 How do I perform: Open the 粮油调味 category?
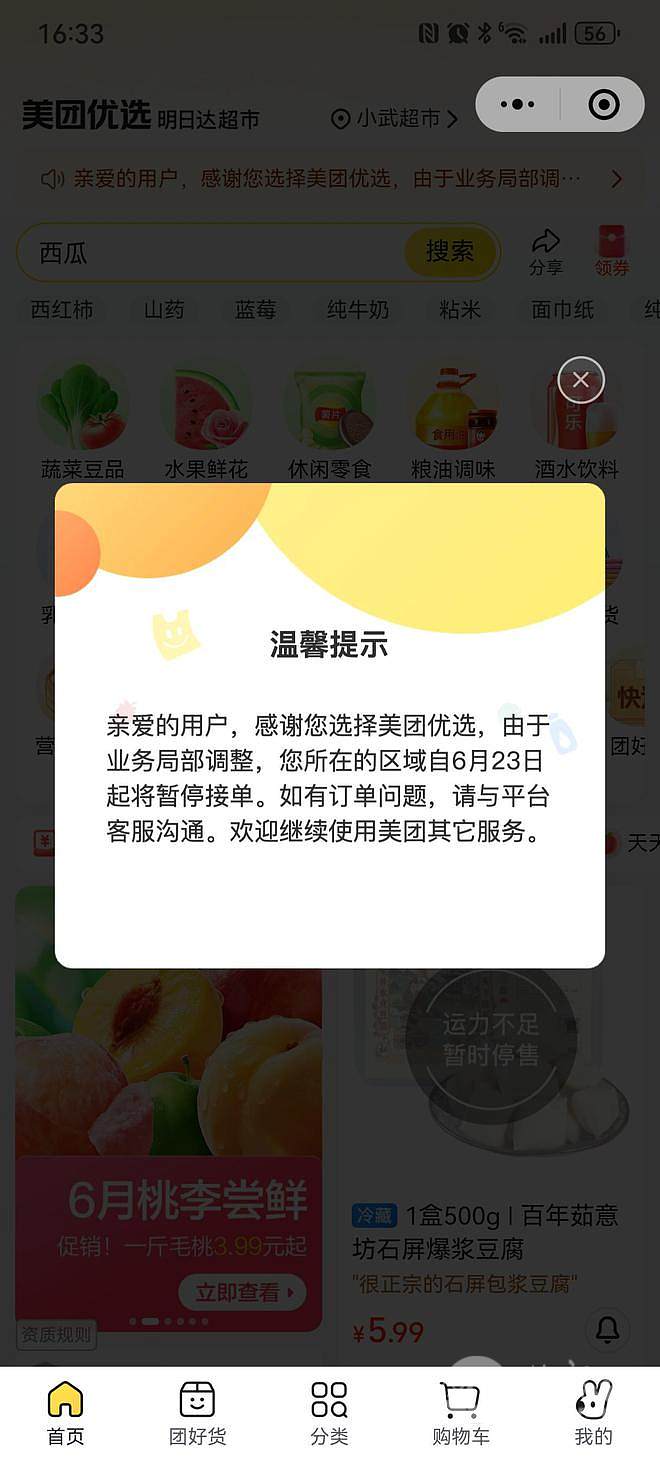click(x=453, y=420)
